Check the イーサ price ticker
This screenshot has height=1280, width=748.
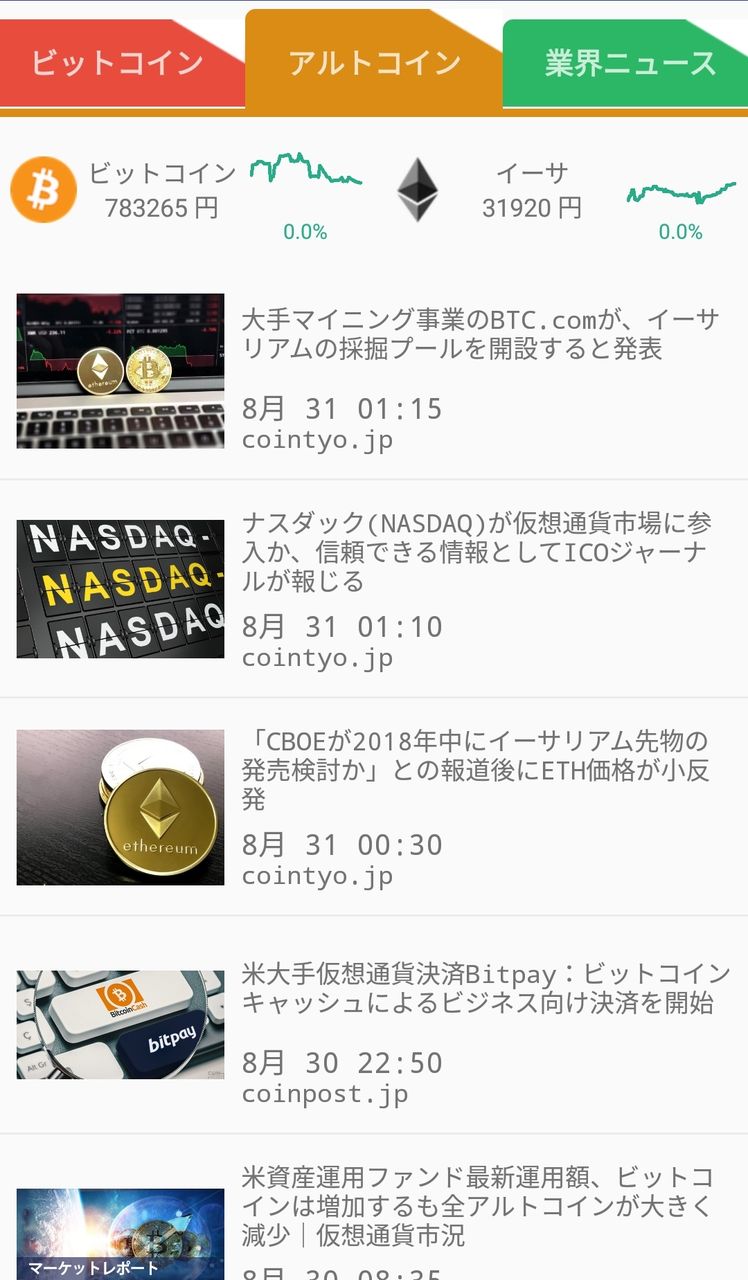(532, 190)
